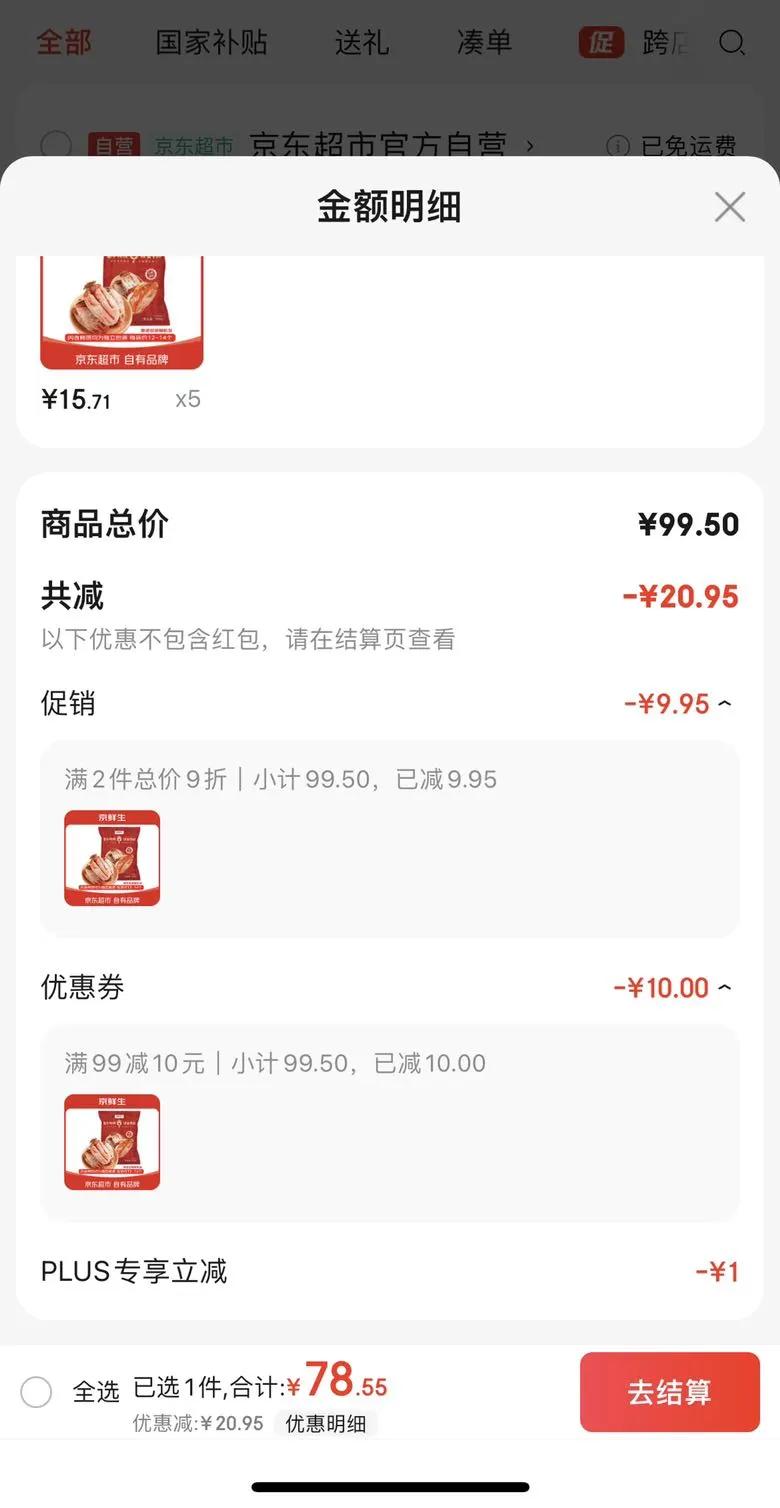The height and width of the screenshot is (1508, 780).
Task: Open the product thumbnail under 优惠券
Action: (x=112, y=1142)
